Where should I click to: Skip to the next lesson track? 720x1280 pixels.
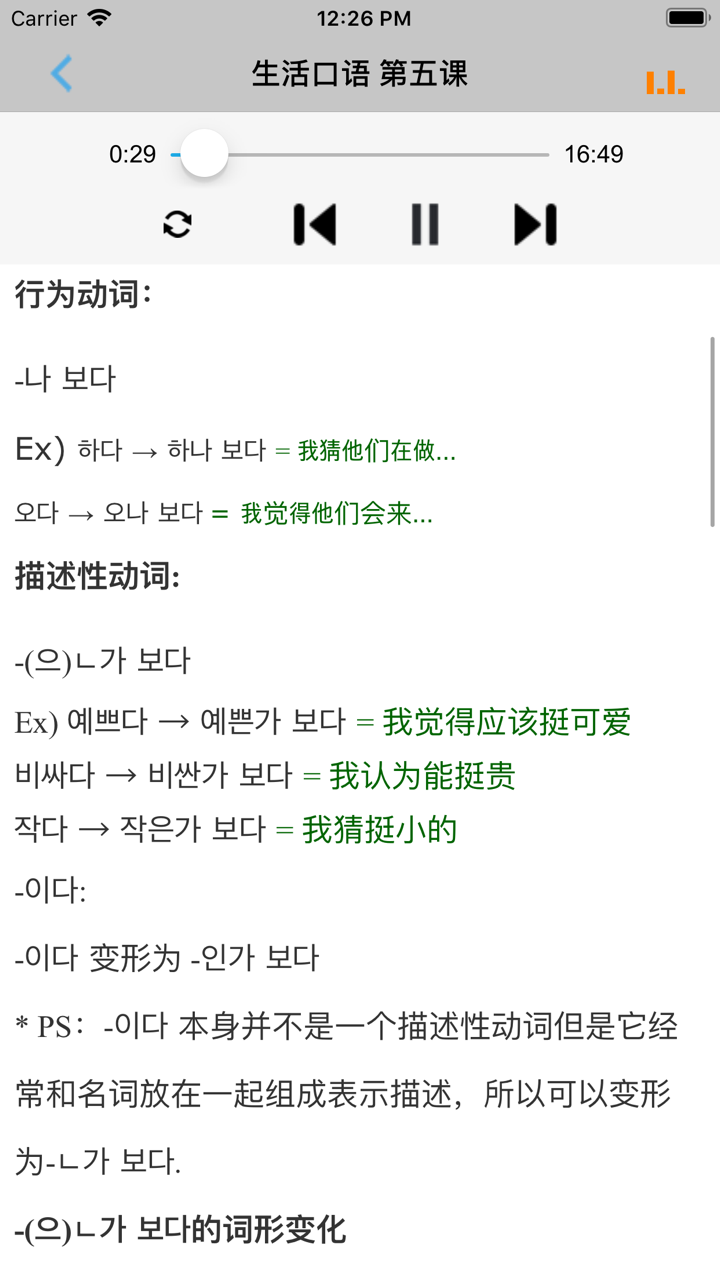(534, 224)
